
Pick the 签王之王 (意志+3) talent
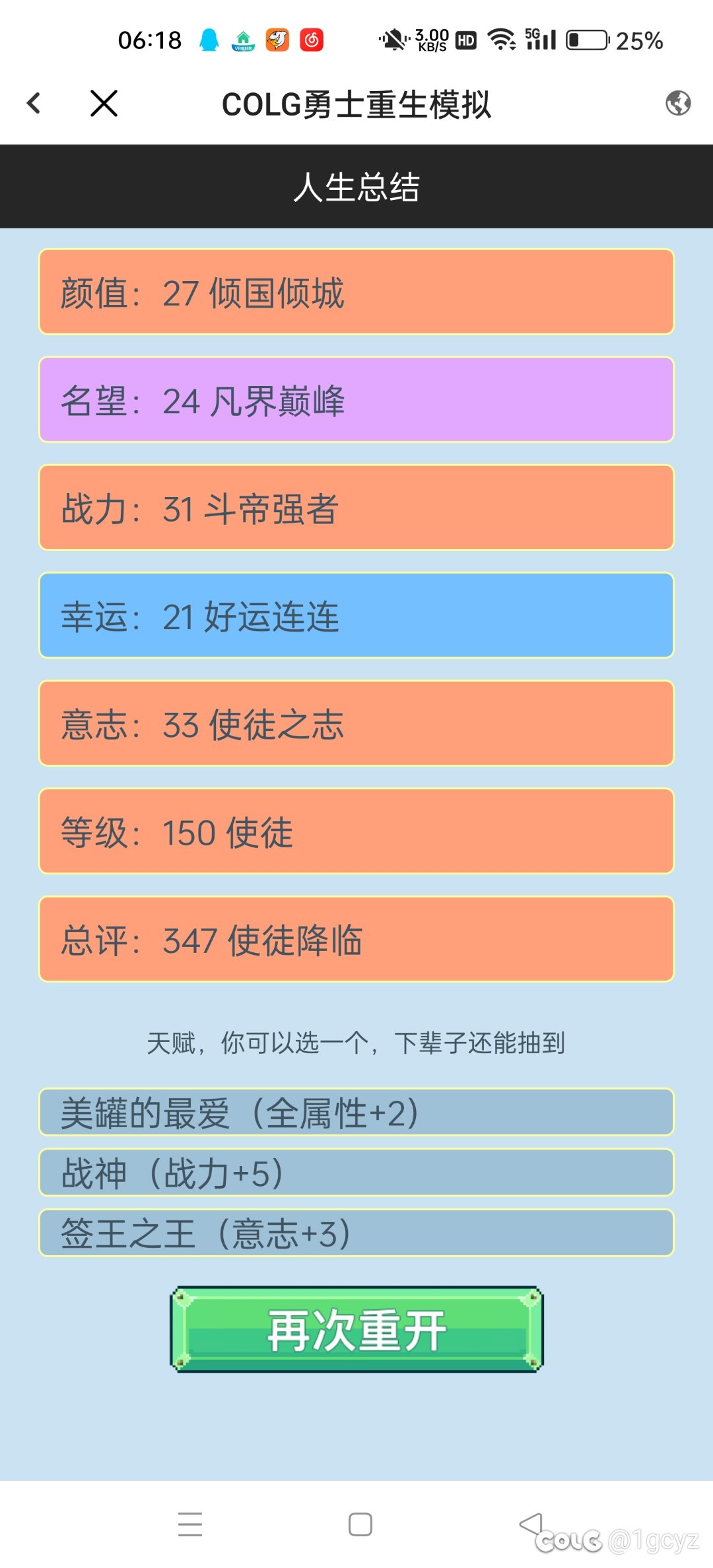click(x=356, y=1233)
